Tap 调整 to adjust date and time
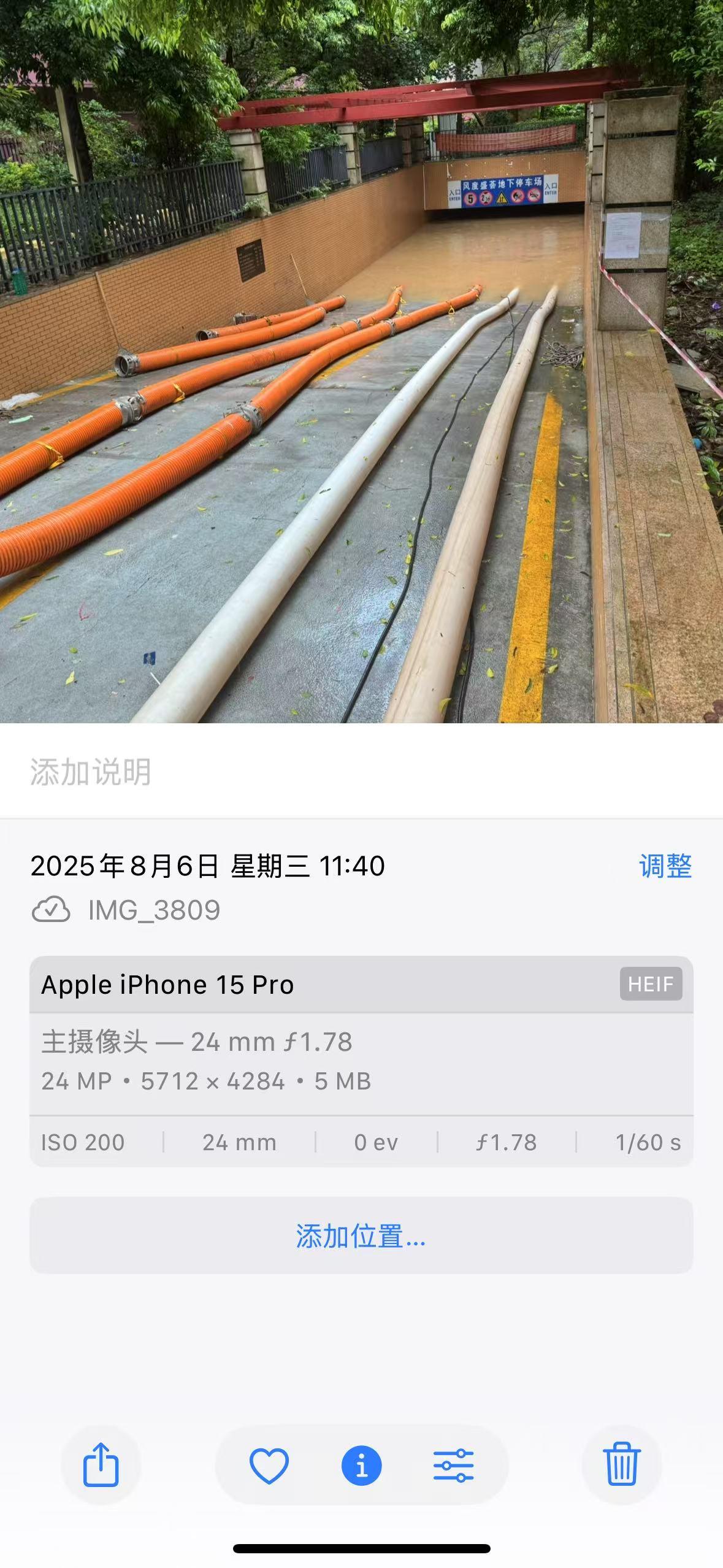 coord(665,866)
